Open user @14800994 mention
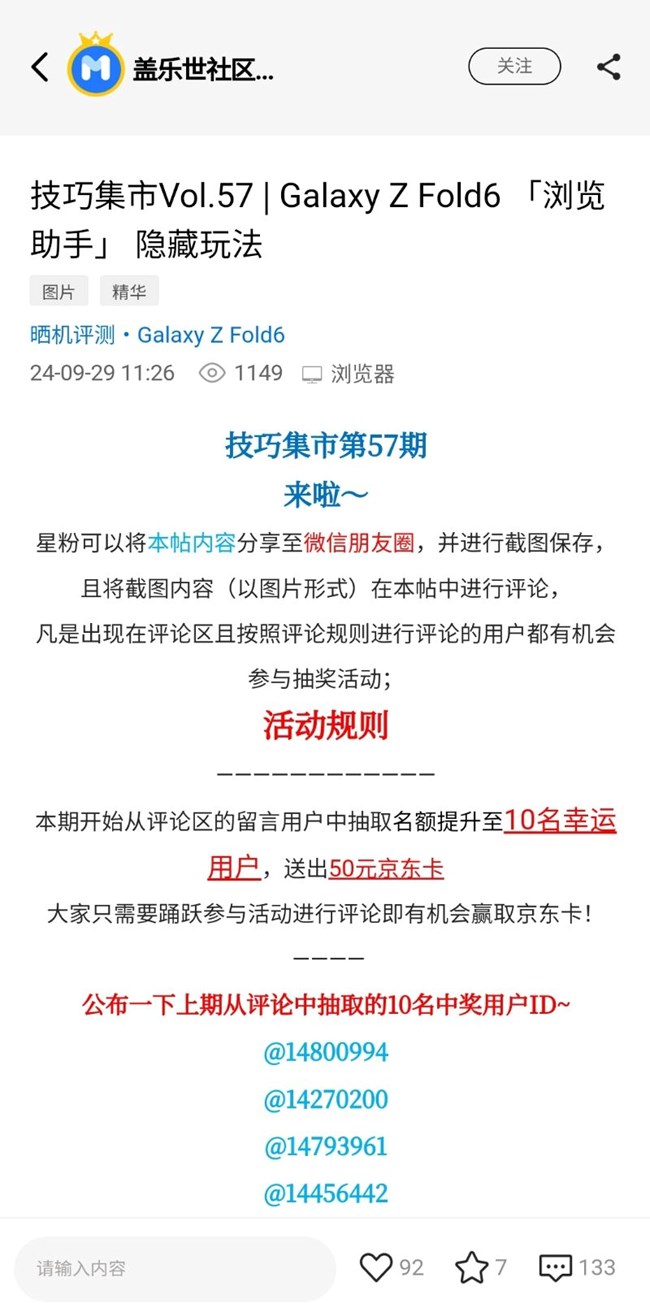650x1316 pixels. 325,1052
